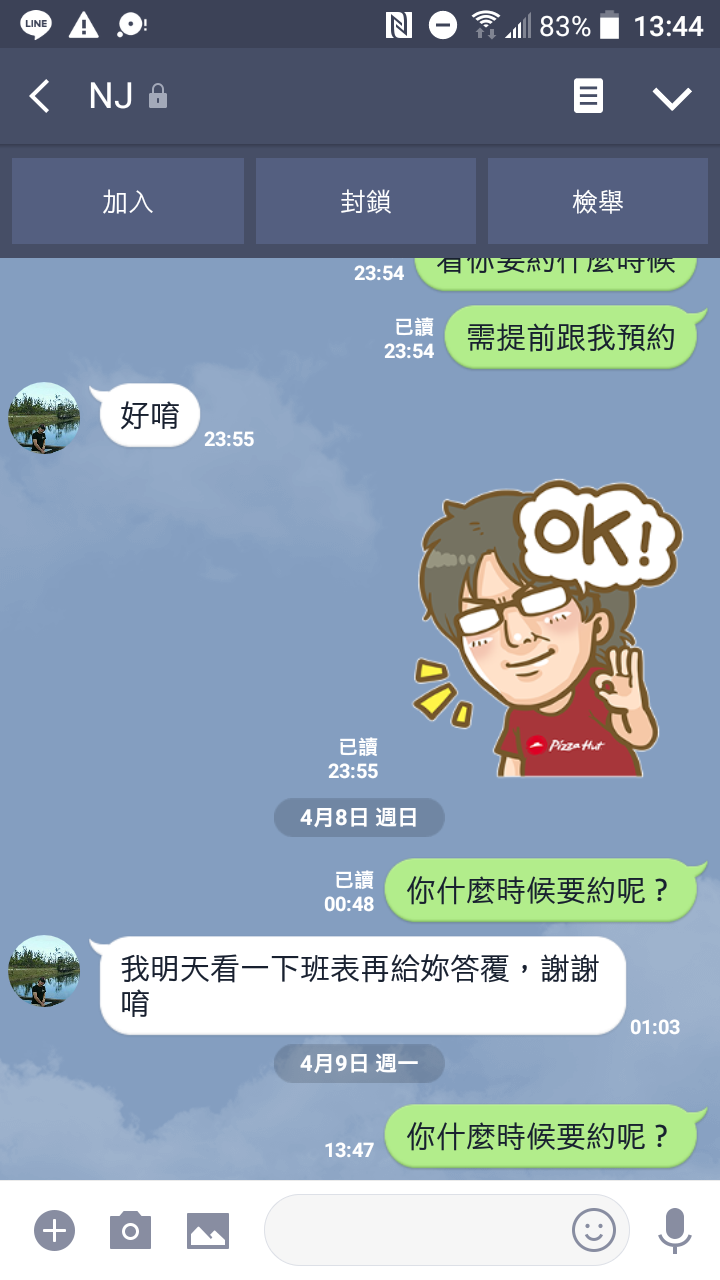The image size is (720, 1280).
Task: Start a voice message with the microphone icon
Action: tap(673, 1230)
